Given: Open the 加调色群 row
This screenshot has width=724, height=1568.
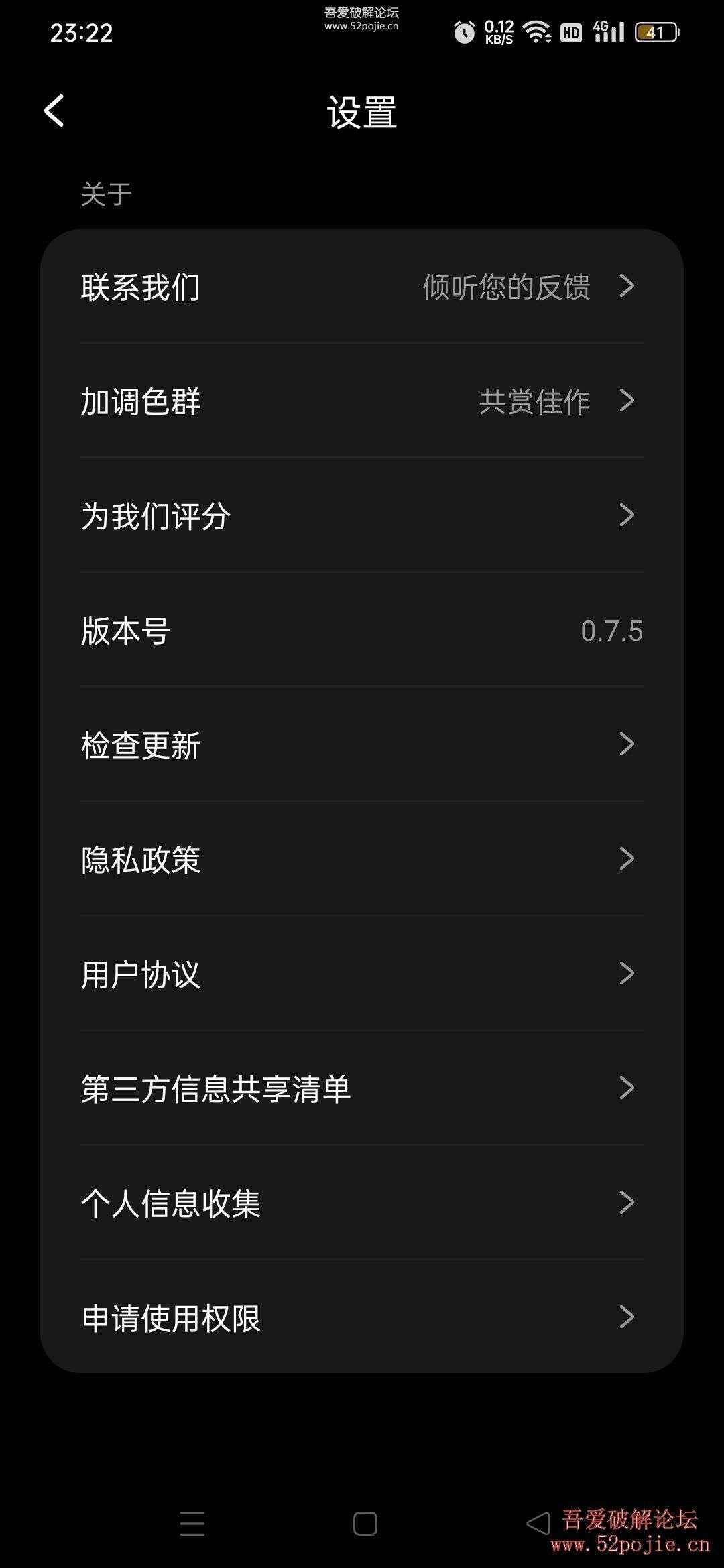Looking at the screenshot, I should click(362, 401).
